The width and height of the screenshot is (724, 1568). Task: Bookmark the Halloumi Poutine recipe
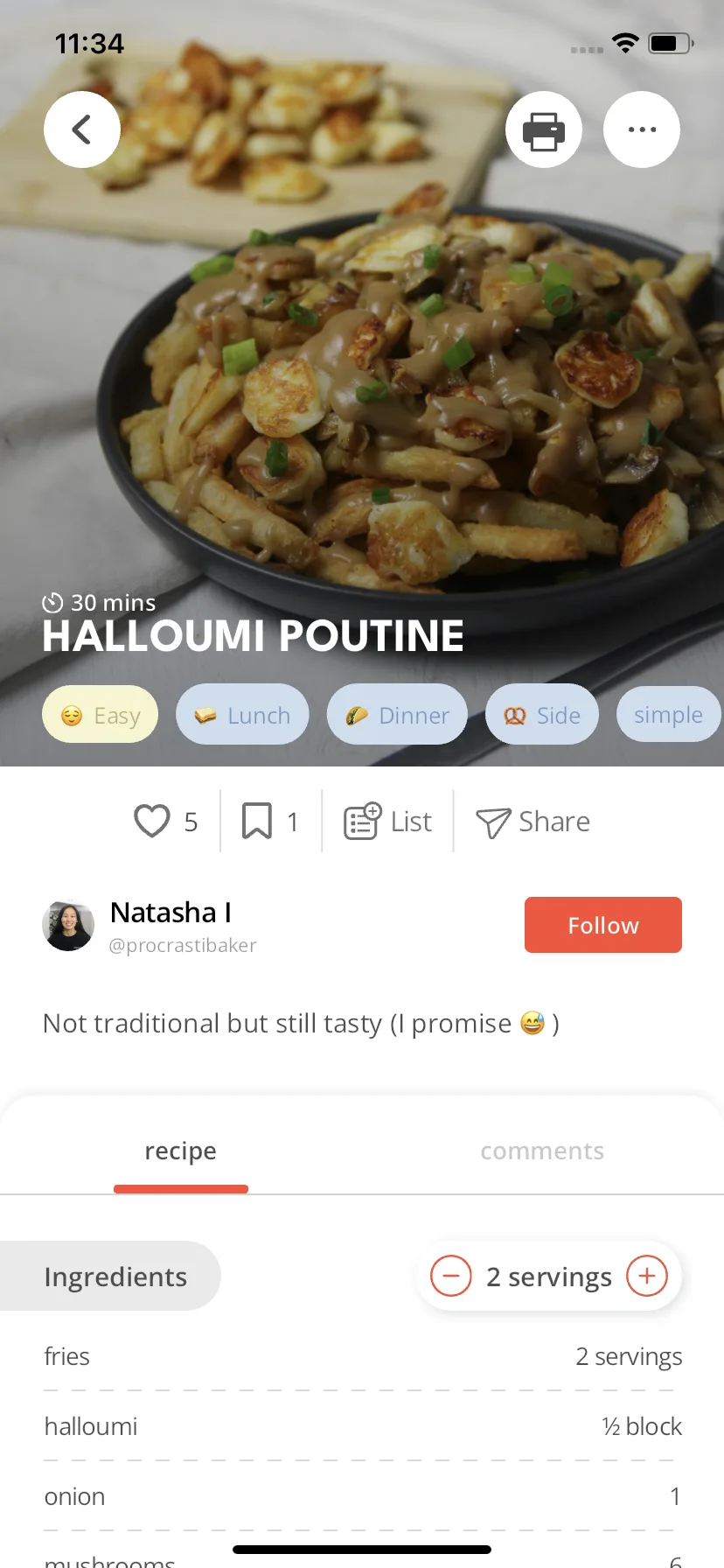click(257, 821)
